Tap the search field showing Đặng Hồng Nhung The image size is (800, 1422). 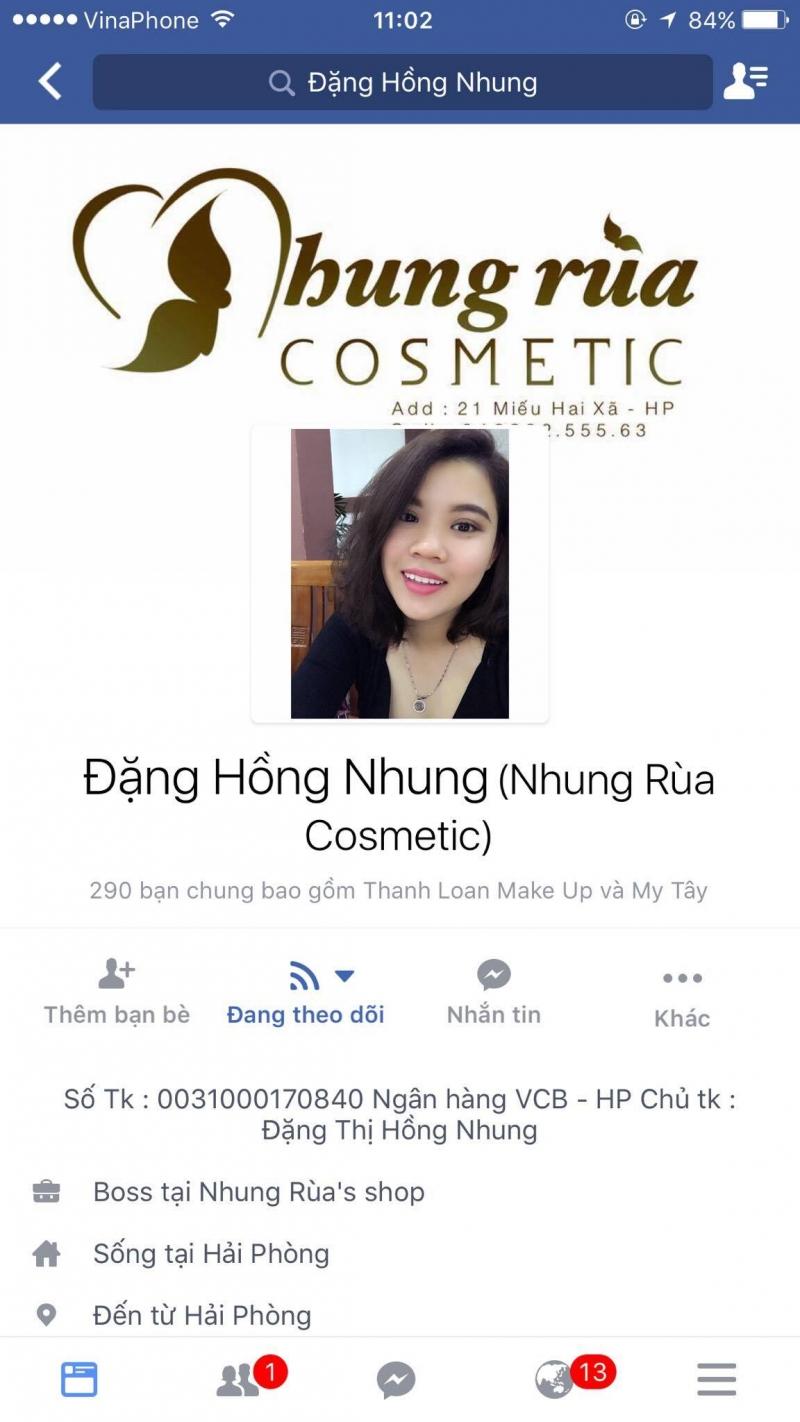point(402,82)
